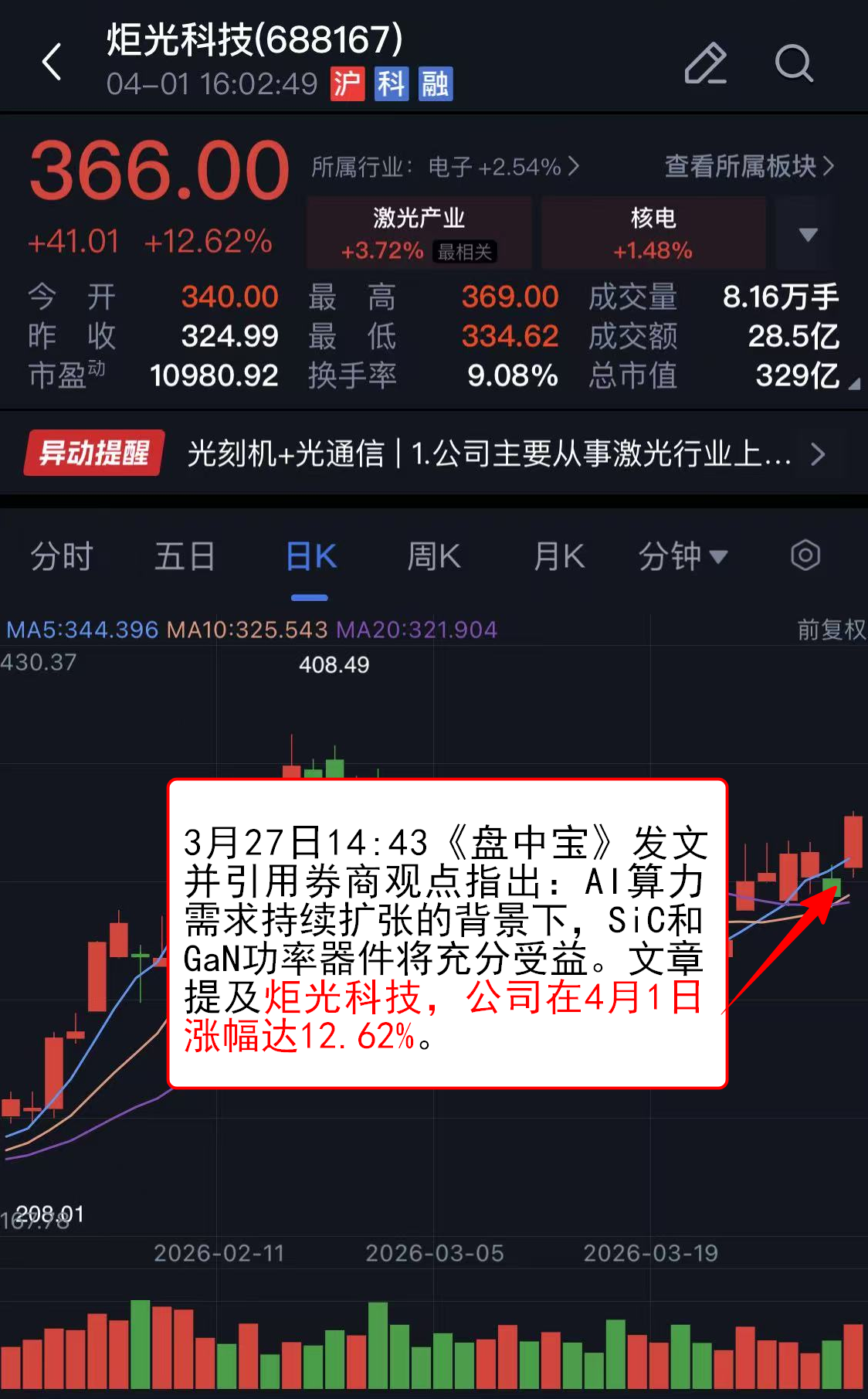
Task: Select the 核电 sector chip
Action: click(x=653, y=233)
